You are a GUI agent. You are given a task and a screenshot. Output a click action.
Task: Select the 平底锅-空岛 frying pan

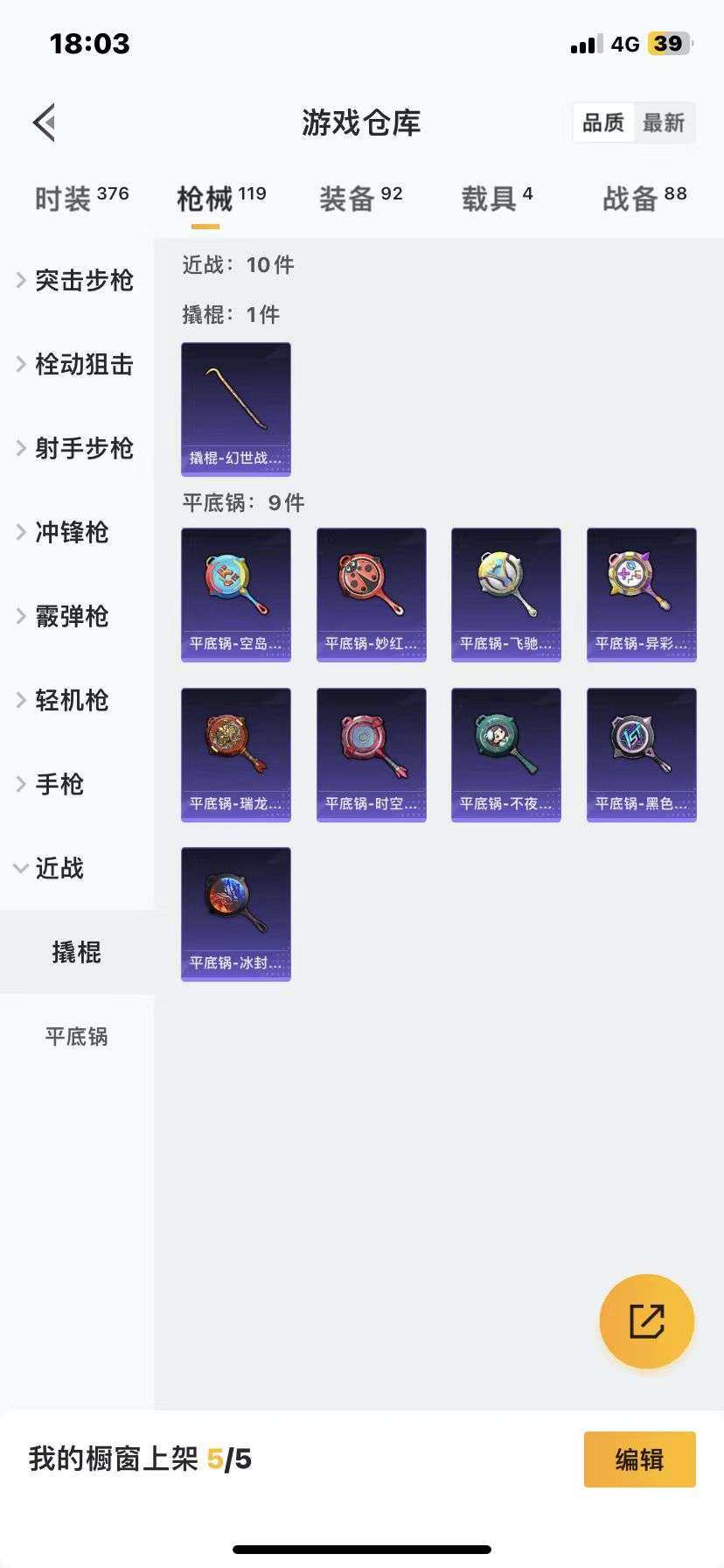tap(235, 594)
